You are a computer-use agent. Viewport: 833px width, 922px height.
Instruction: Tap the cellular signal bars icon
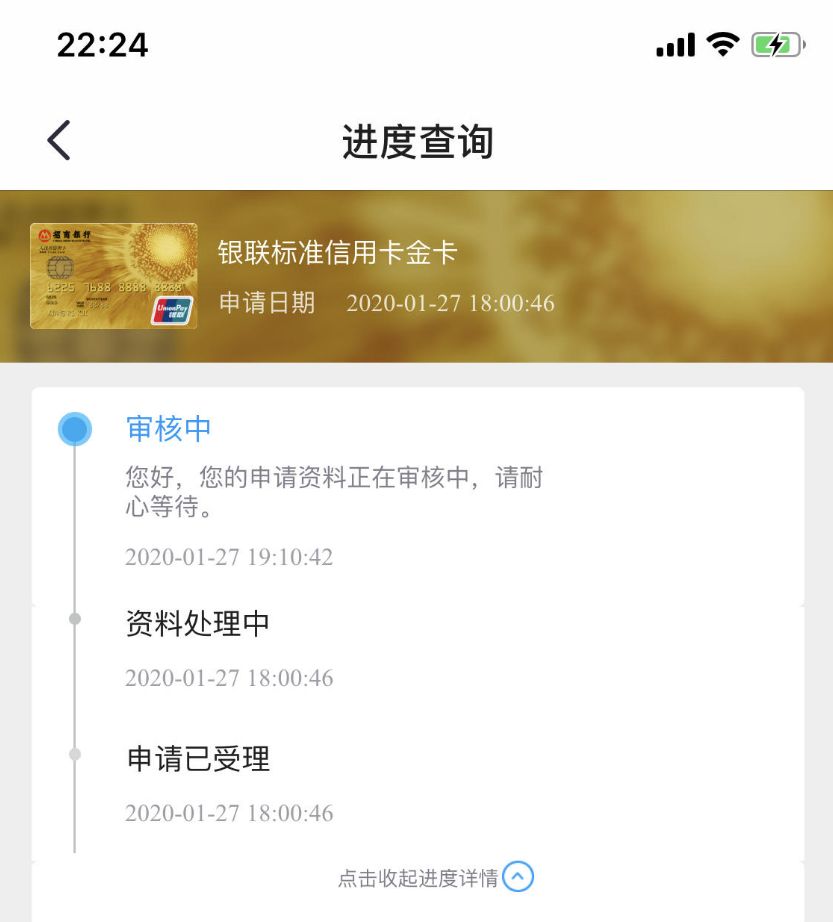[674, 43]
